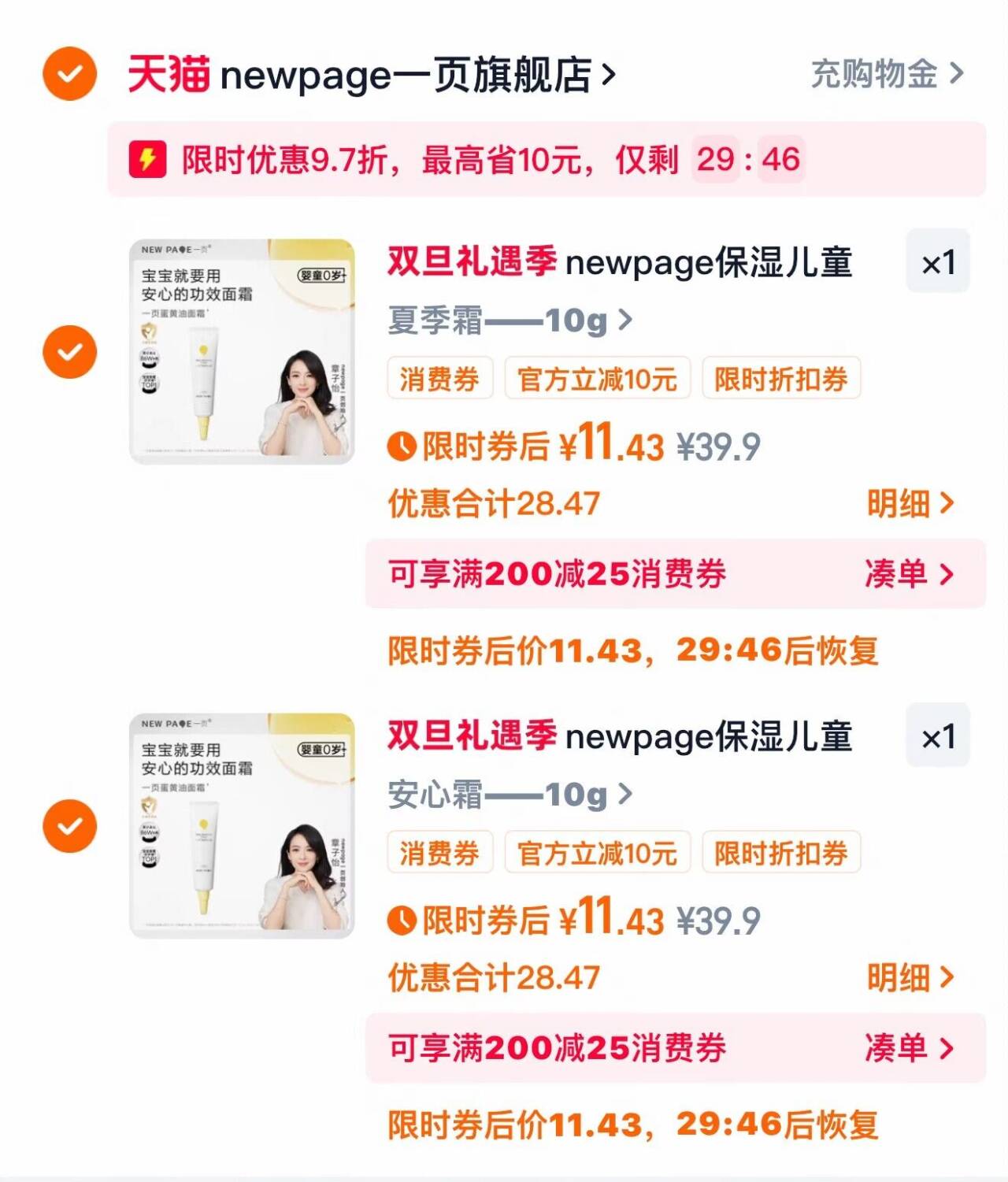Click the clock icon beside 夏季霜 price

click(x=400, y=446)
